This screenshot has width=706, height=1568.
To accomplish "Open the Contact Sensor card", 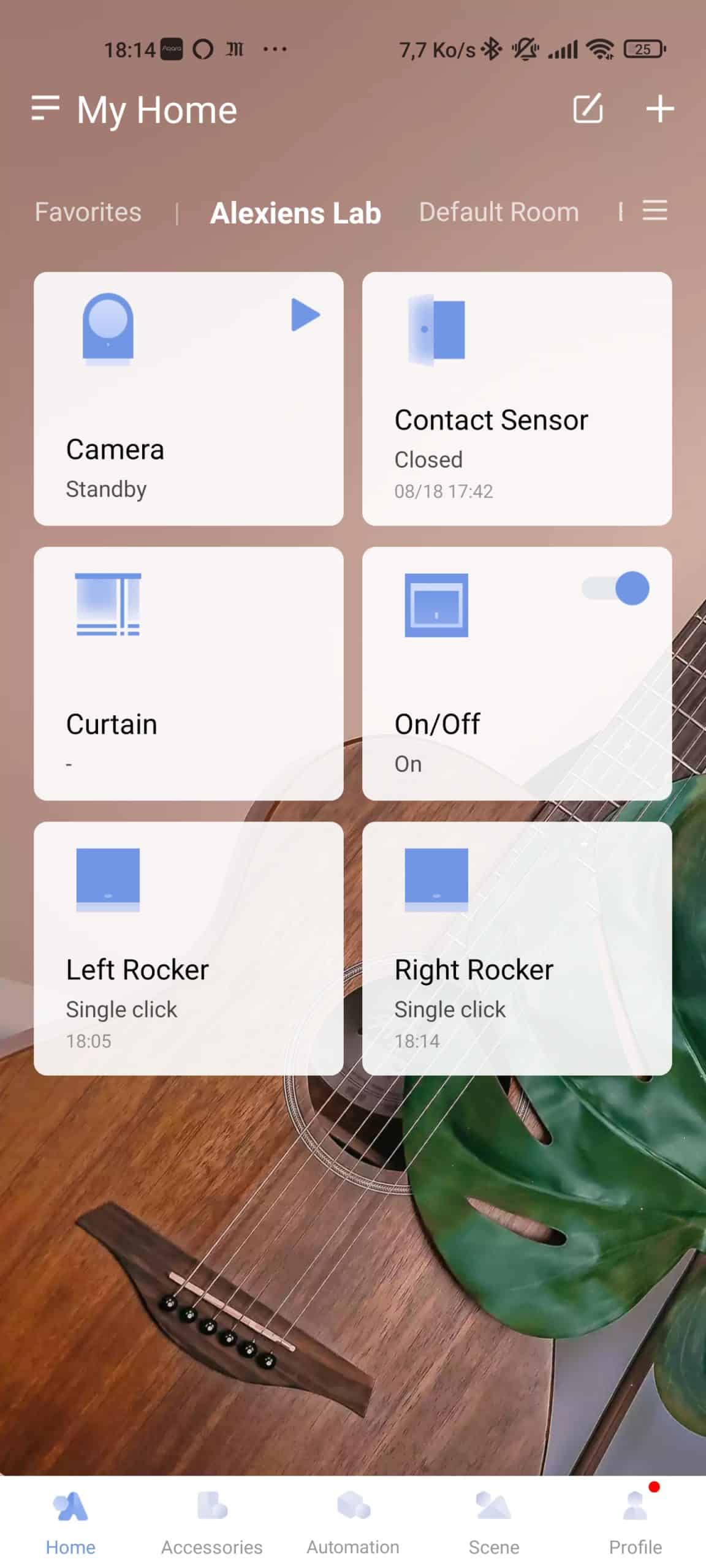I will coord(517,399).
